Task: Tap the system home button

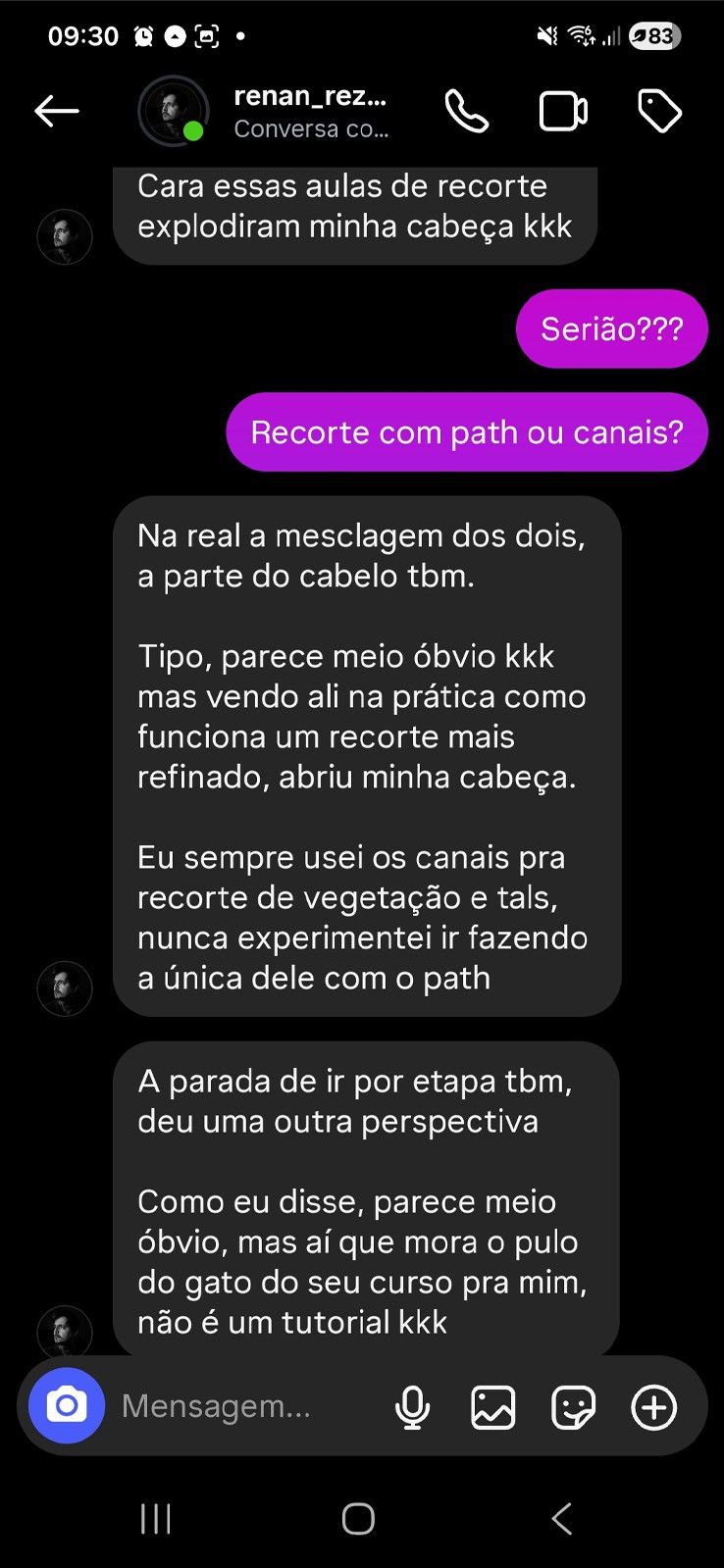Action: click(358, 1518)
